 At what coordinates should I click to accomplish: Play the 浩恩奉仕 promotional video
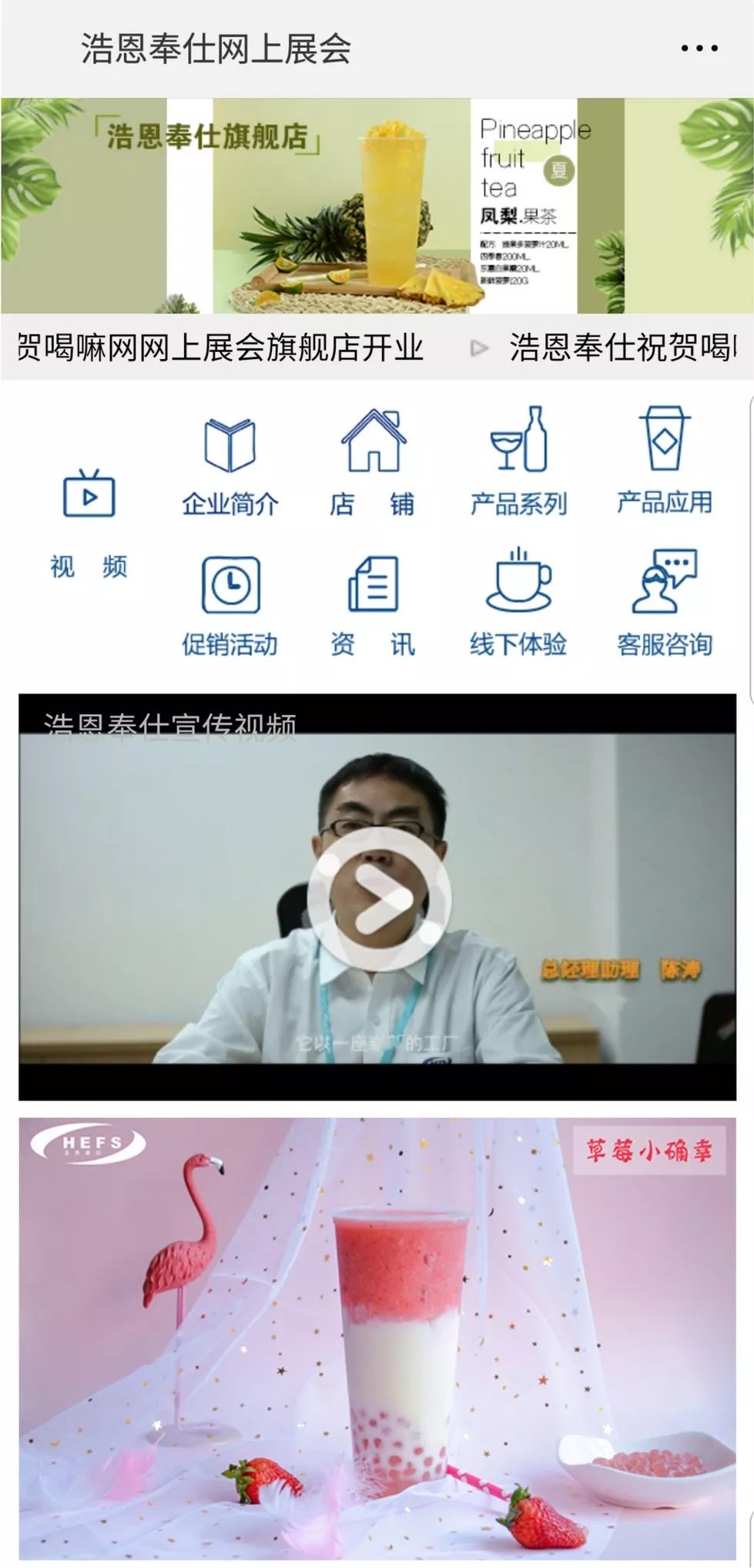pyautogui.click(x=378, y=898)
